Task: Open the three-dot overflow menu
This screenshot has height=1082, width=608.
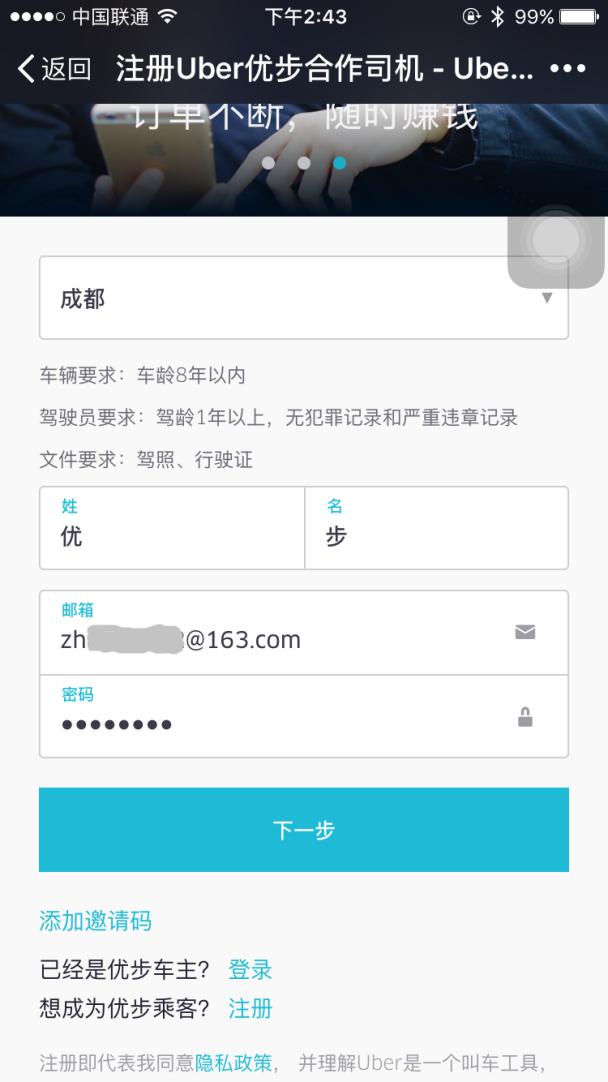Action: click(x=567, y=69)
